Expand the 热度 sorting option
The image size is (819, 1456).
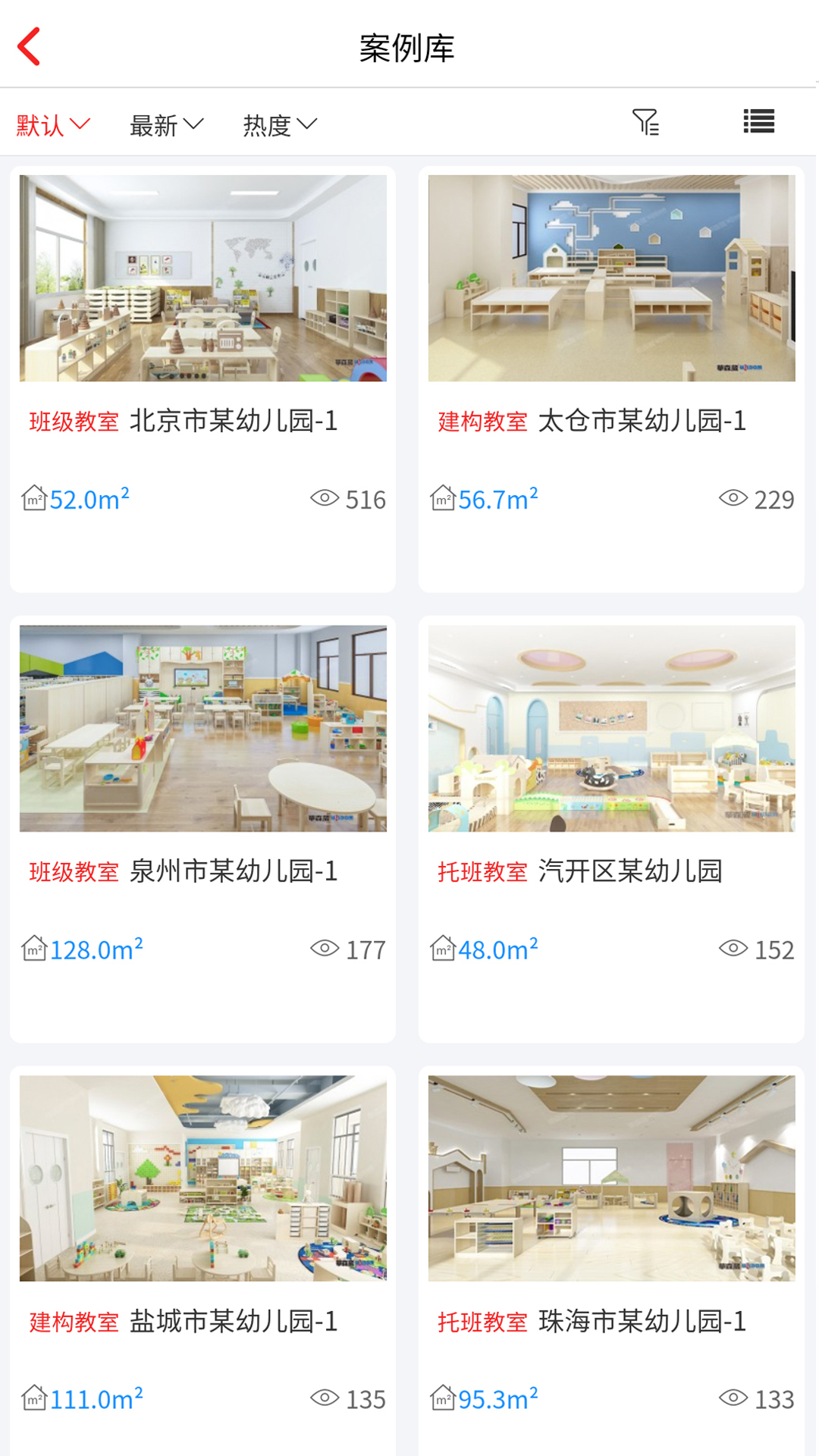[x=280, y=124]
